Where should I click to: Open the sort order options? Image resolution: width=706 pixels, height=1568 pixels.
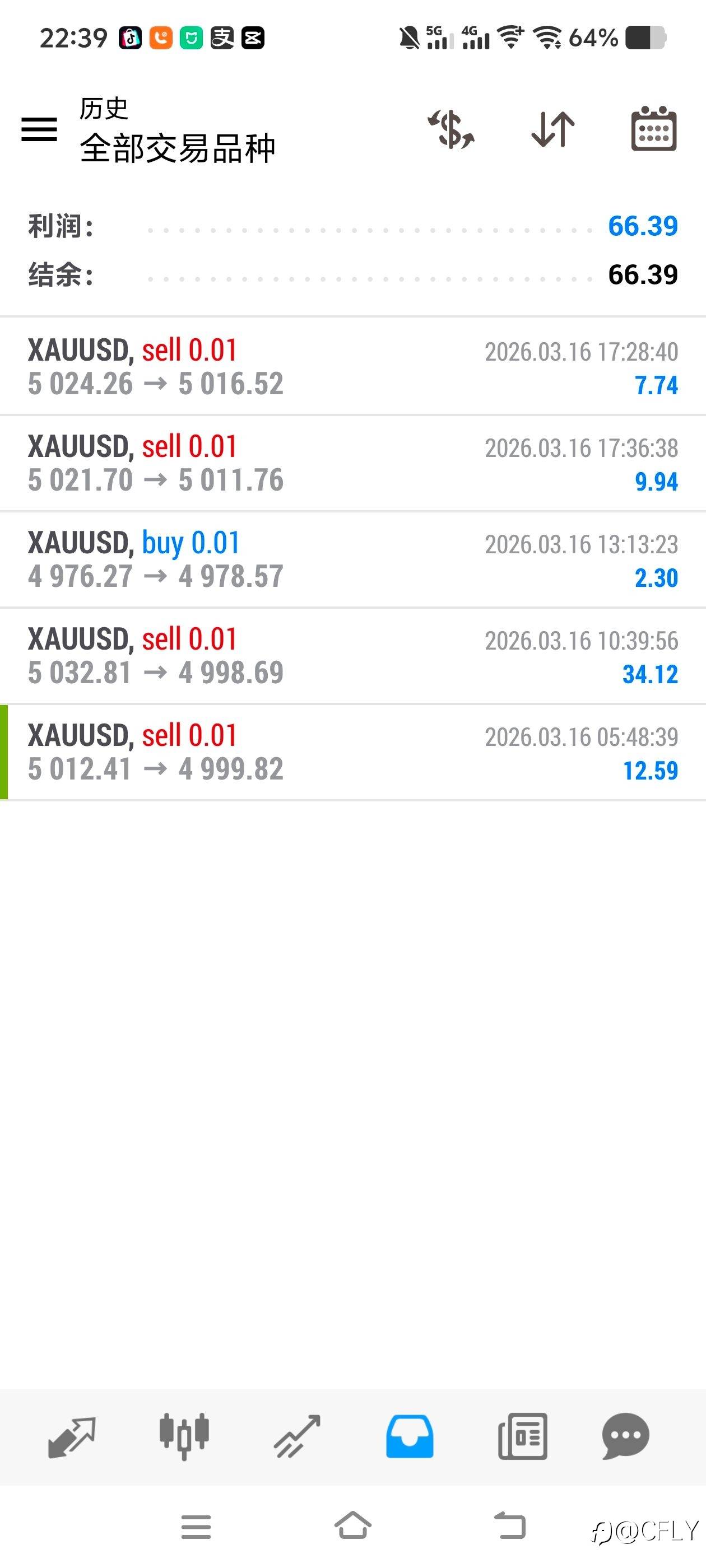click(552, 130)
